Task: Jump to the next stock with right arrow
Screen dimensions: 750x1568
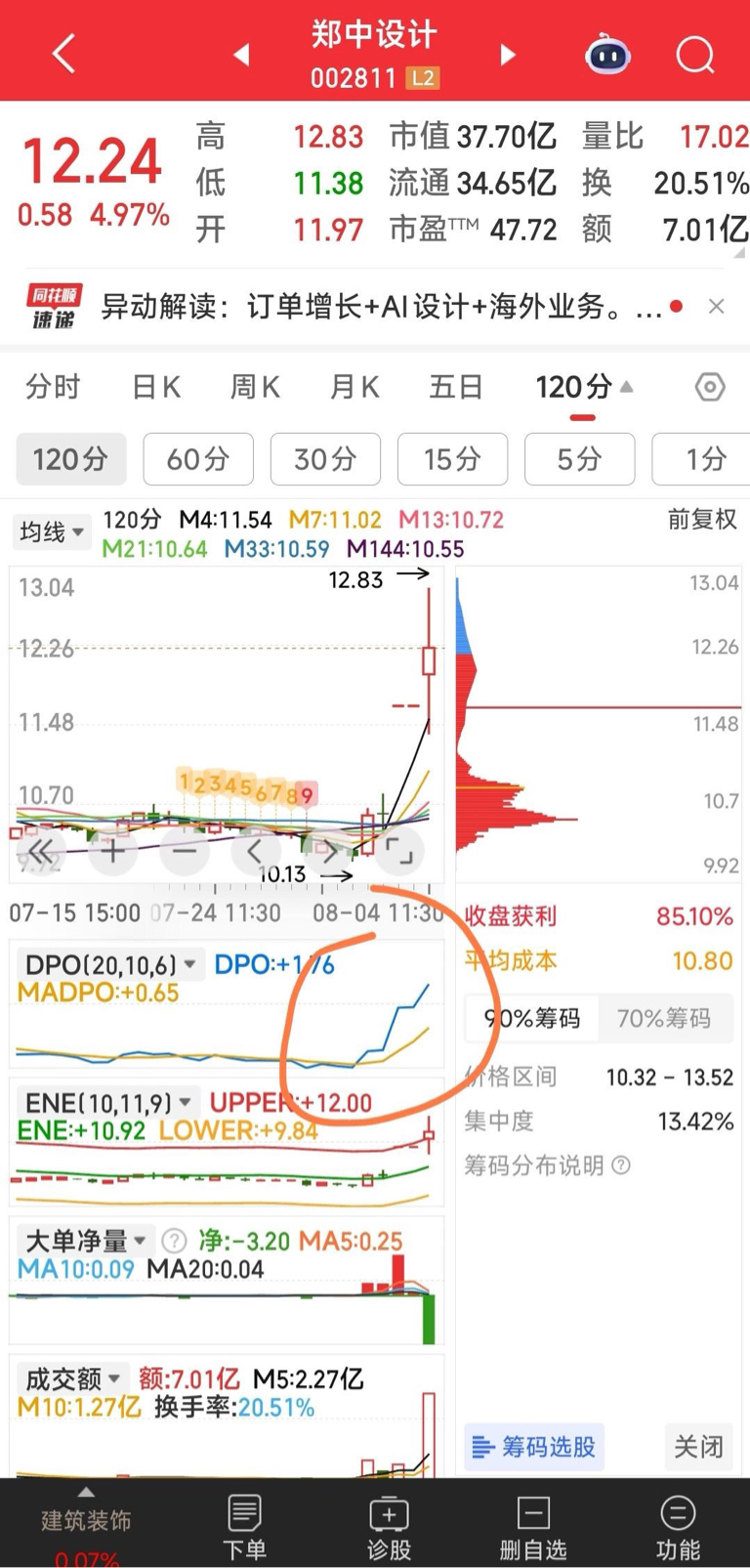Action: coord(507,55)
